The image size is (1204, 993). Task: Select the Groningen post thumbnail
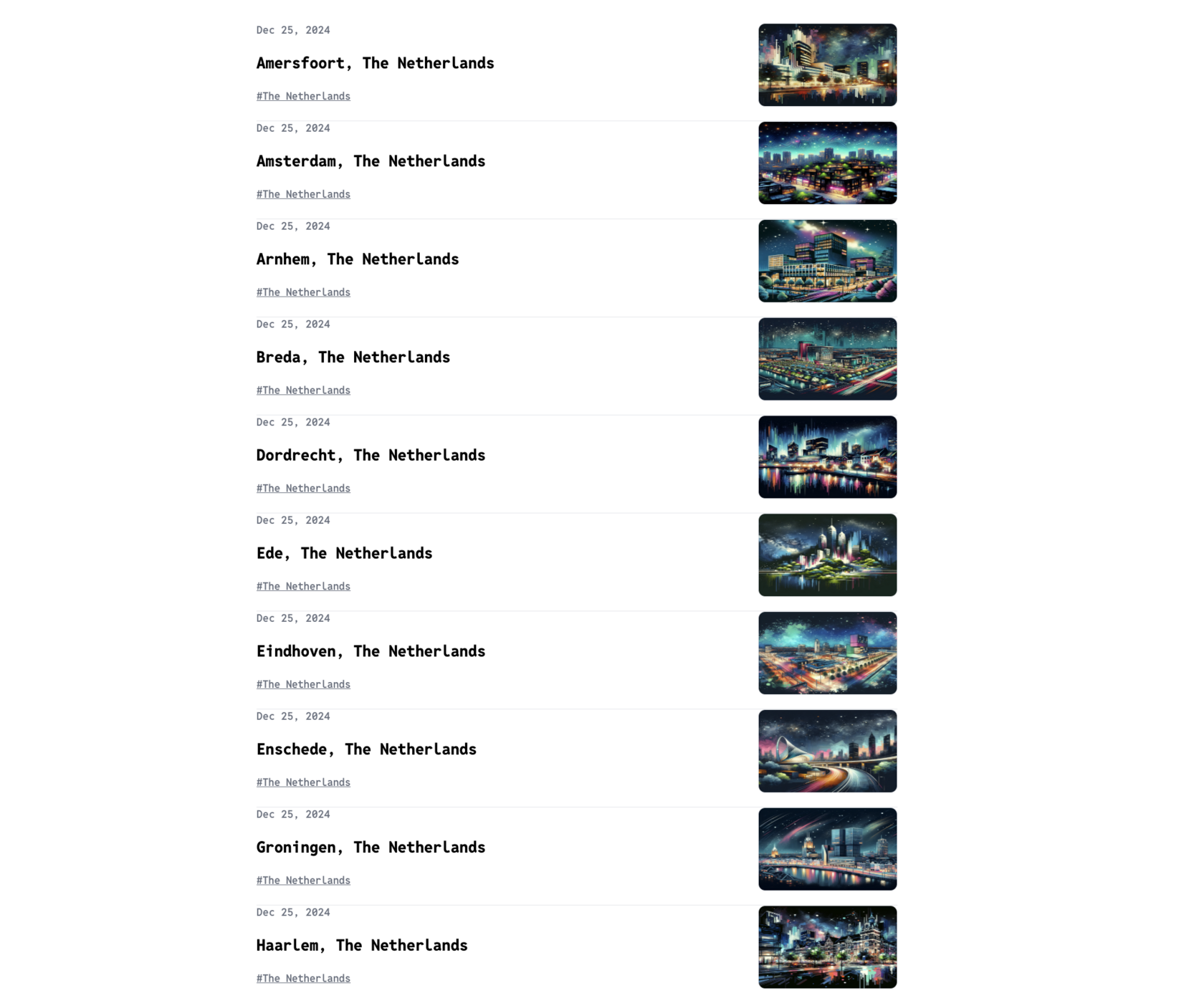click(x=827, y=849)
